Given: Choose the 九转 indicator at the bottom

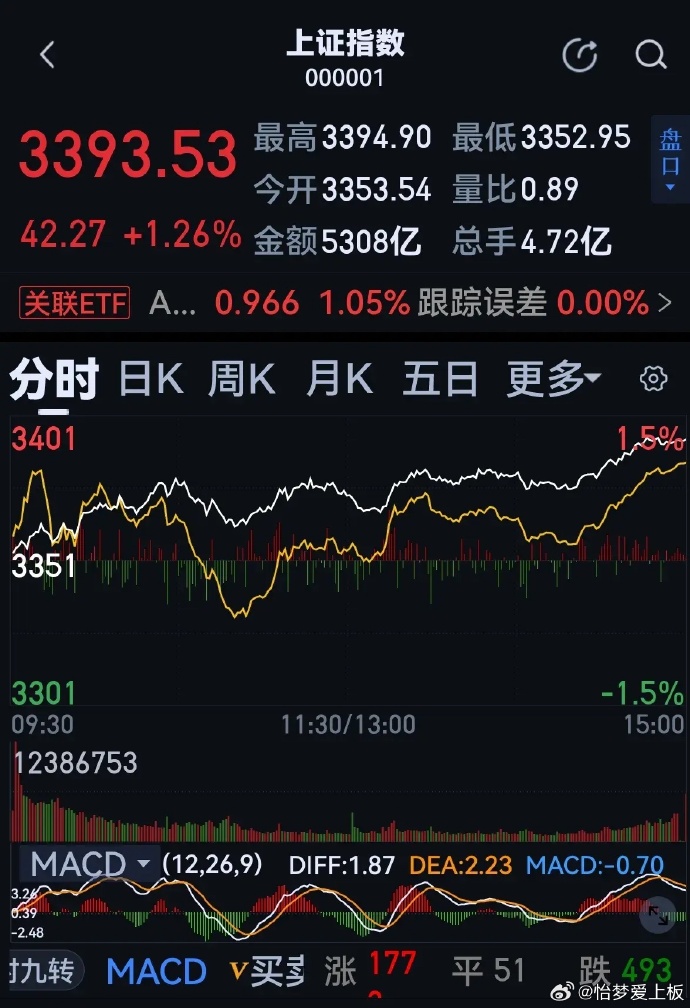Looking at the screenshot, I should (x=44, y=971).
